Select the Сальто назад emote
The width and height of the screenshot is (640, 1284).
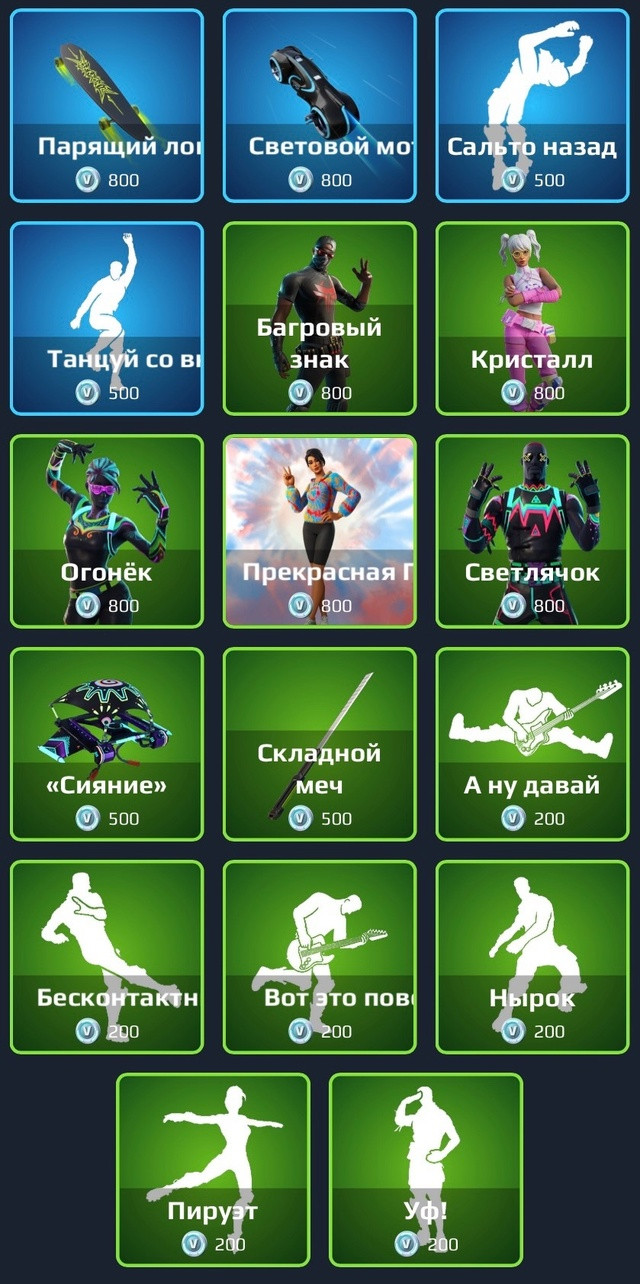click(x=533, y=106)
